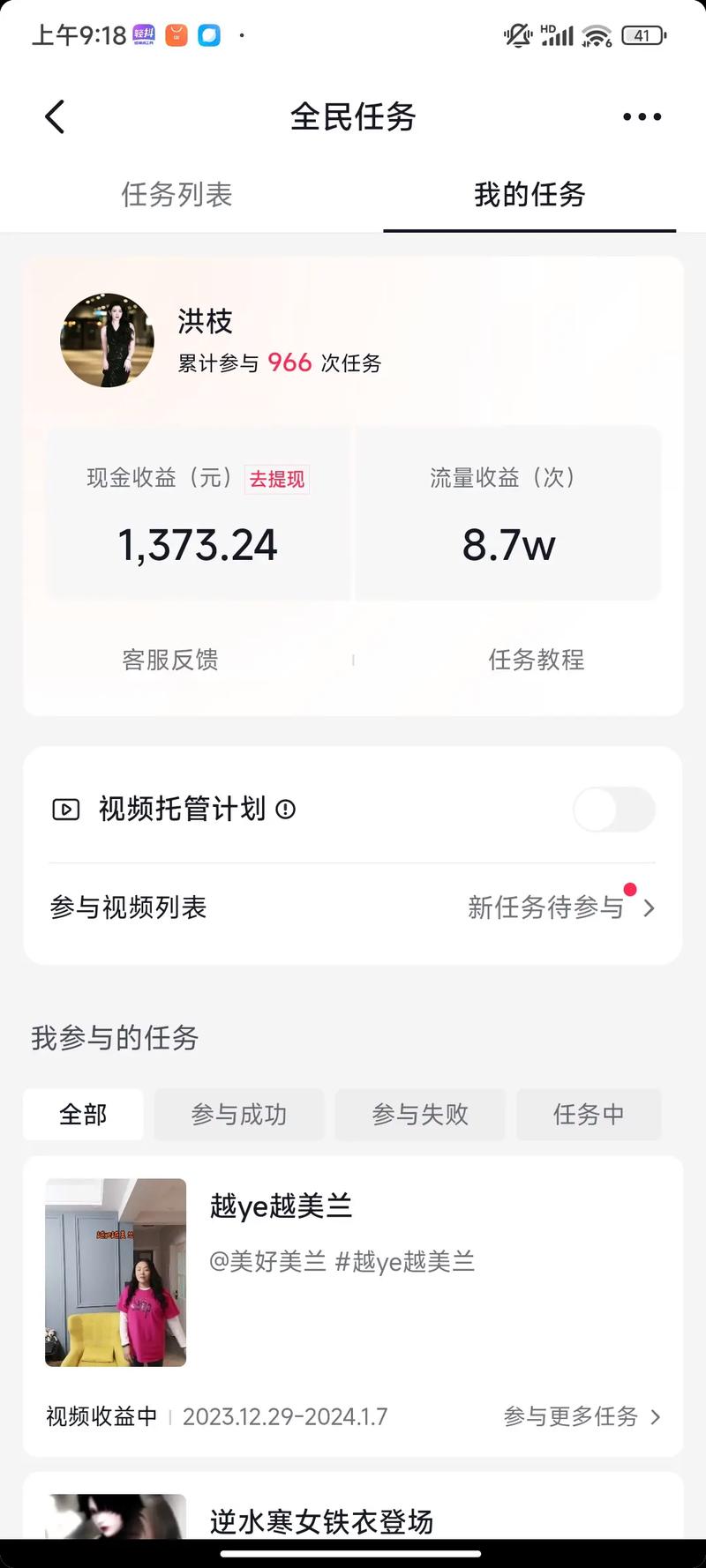Show 参与成功 tasks only
This screenshot has width=706, height=1568.
(239, 1115)
